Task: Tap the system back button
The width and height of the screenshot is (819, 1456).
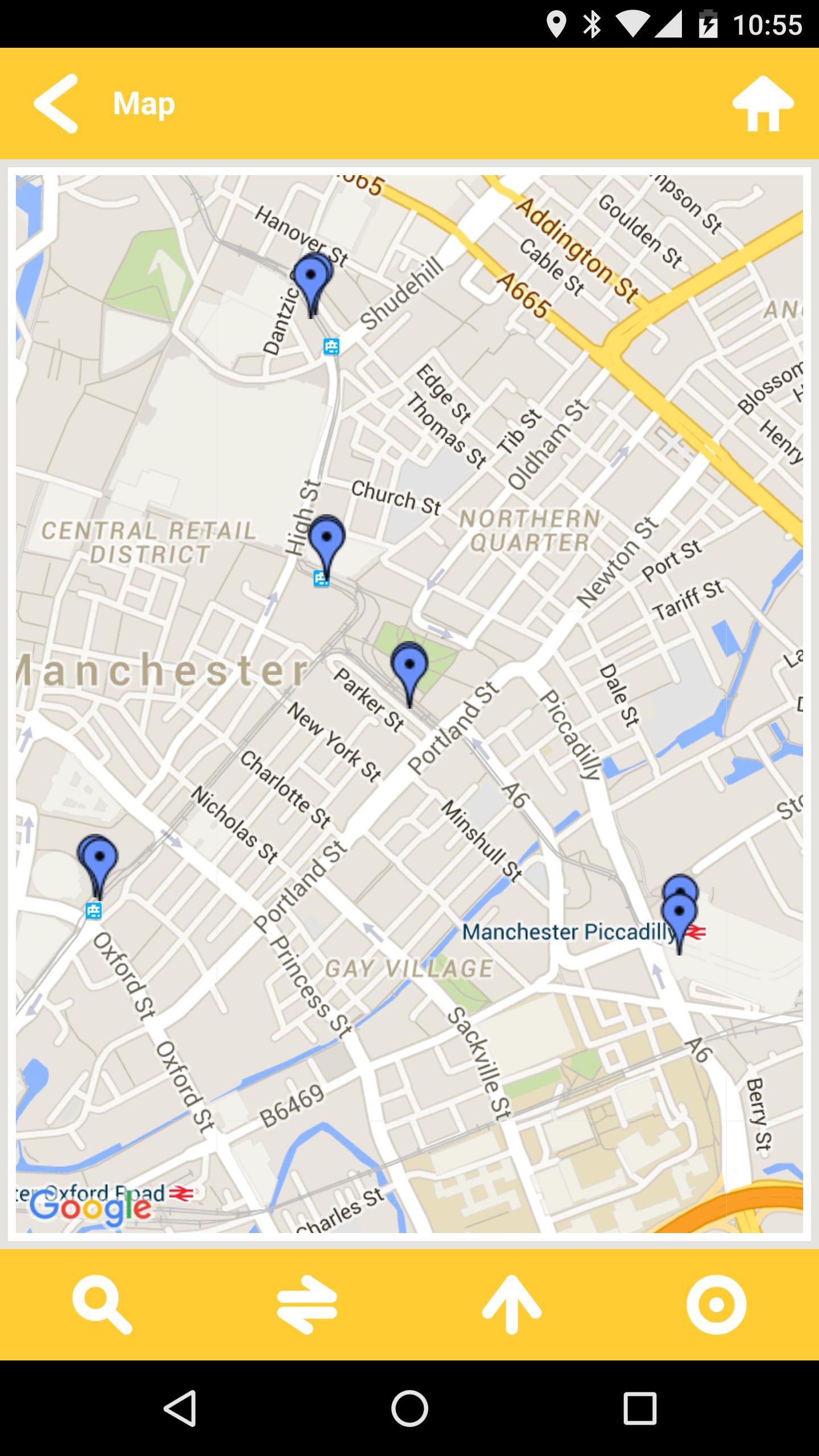Action: click(180, 1408)
